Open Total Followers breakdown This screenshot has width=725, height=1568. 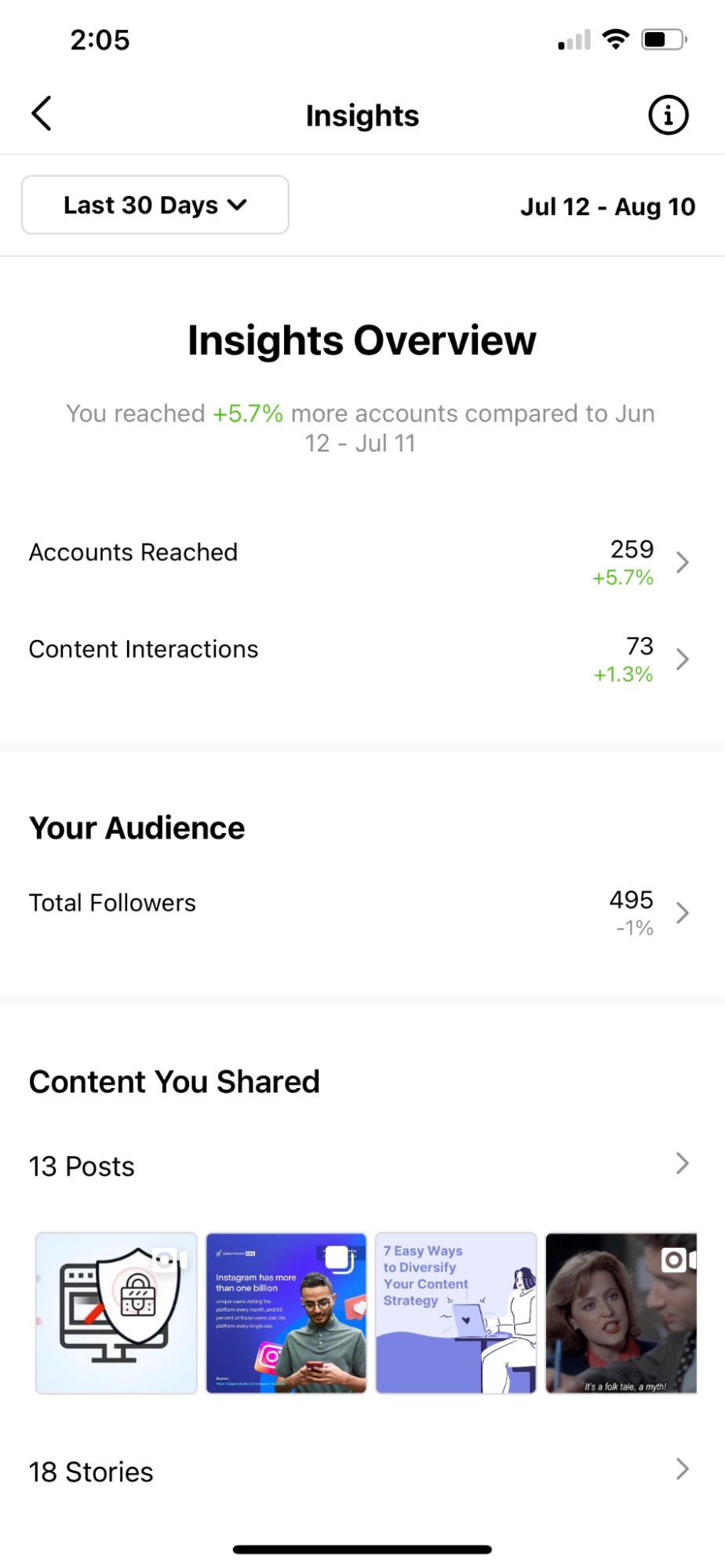pos(362,913)
